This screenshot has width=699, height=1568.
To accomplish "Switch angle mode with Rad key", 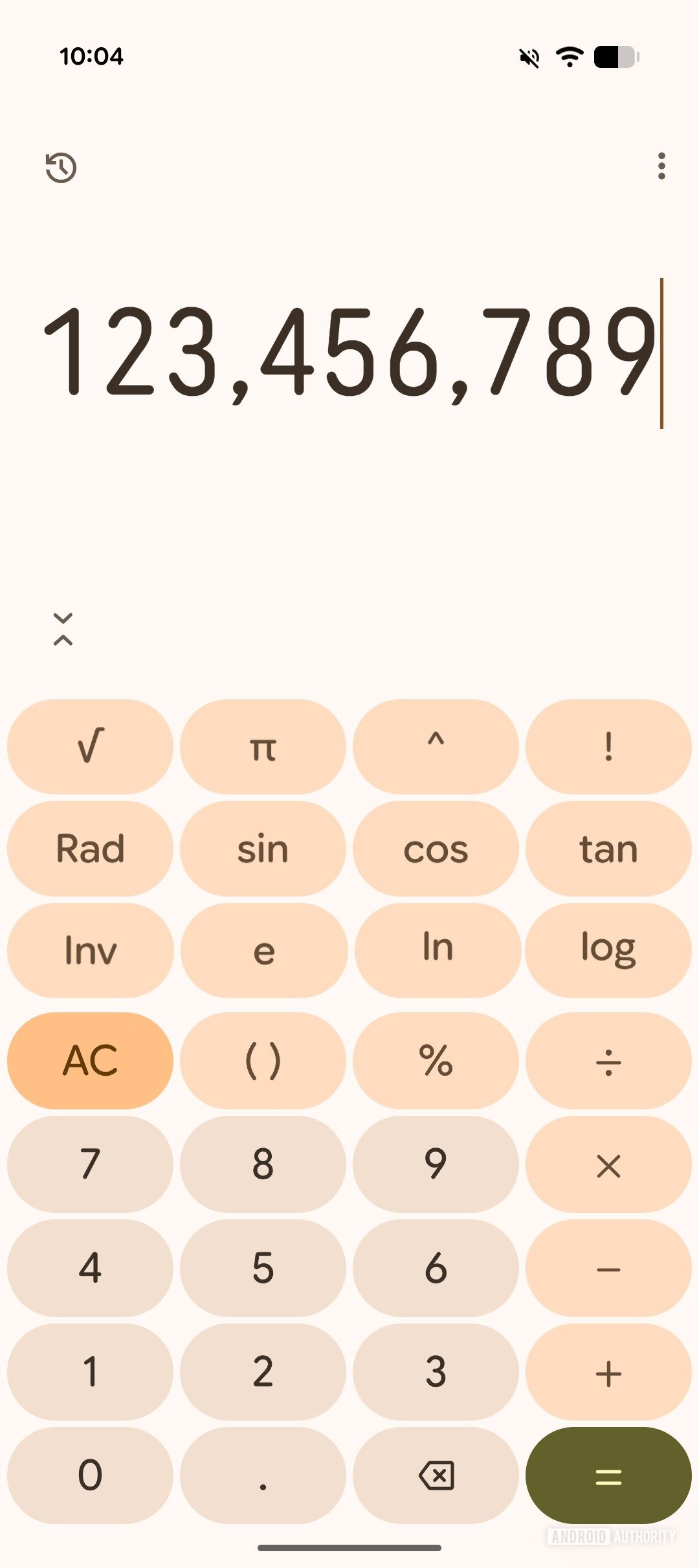I will coord(90,849).
